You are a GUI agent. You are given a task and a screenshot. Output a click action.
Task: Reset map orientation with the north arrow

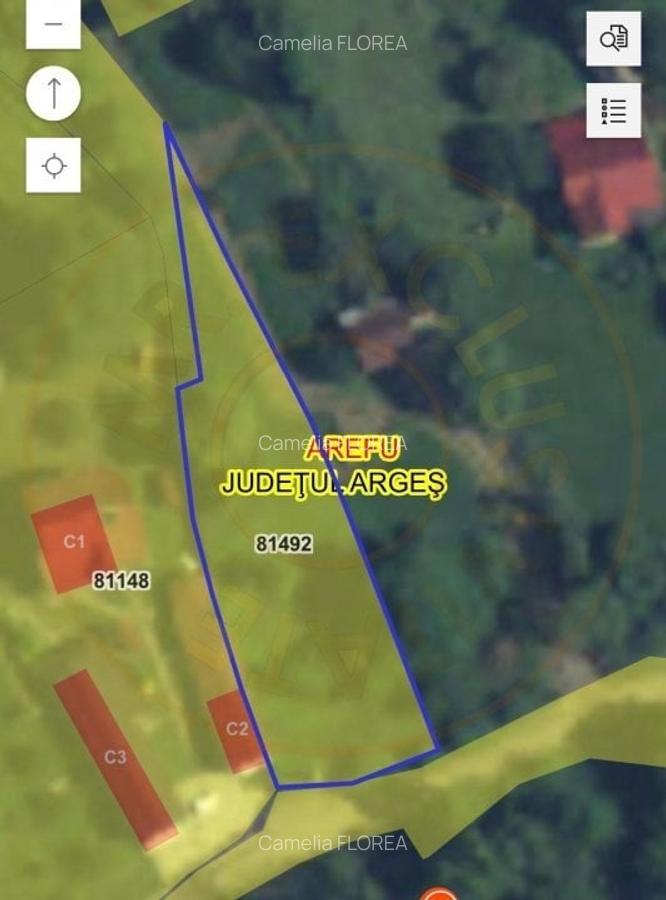click(53, 94)
